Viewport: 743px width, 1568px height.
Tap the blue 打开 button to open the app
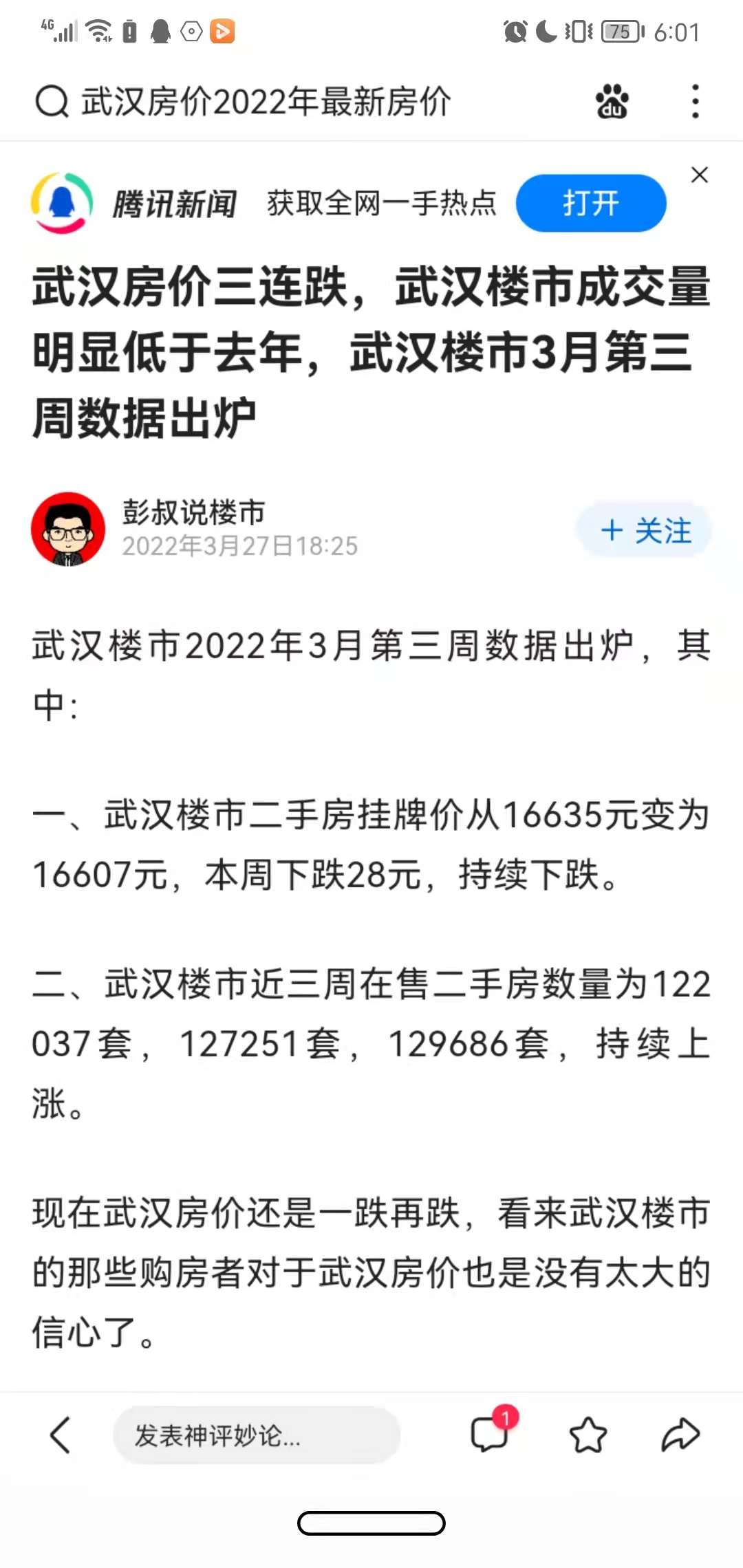[590, 203]
